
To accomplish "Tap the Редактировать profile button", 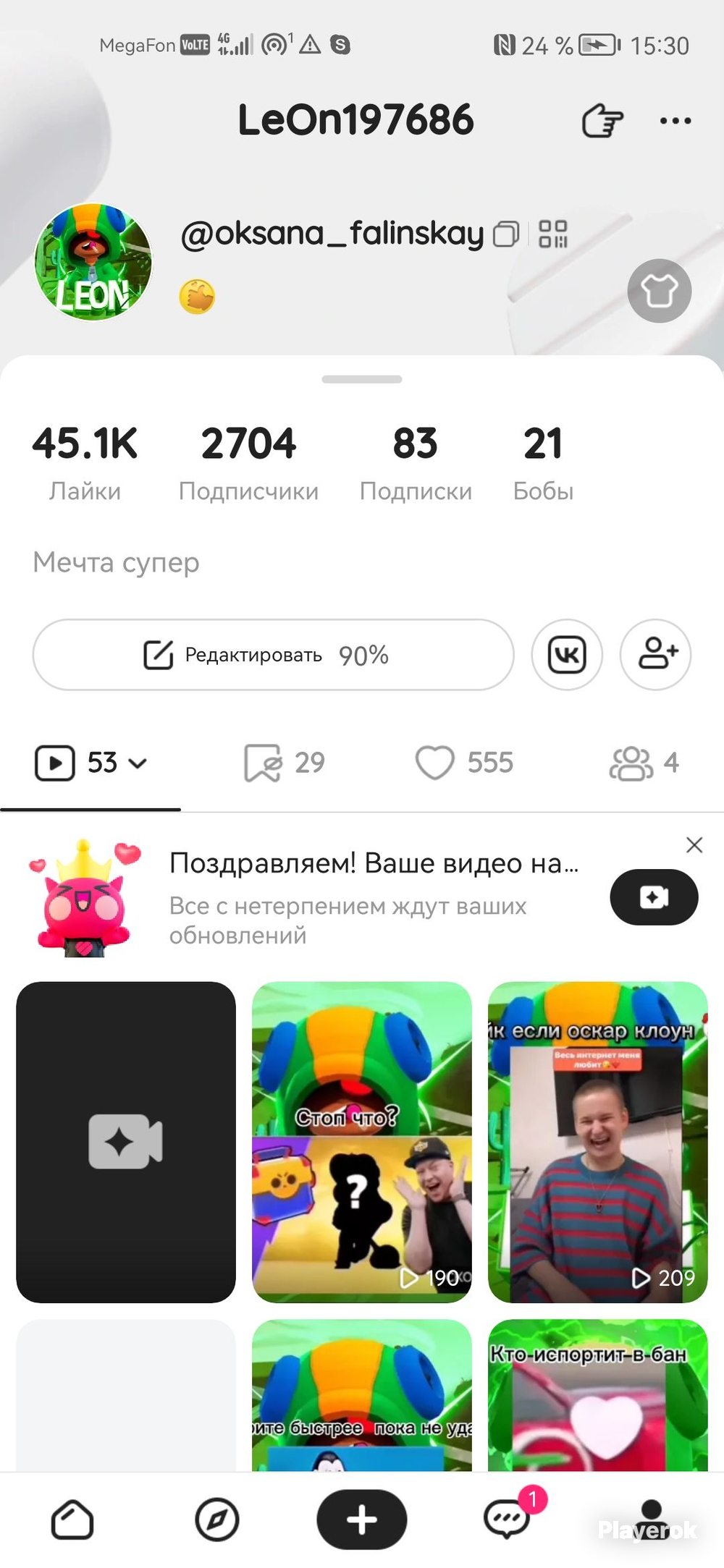I will click(274, 655).
